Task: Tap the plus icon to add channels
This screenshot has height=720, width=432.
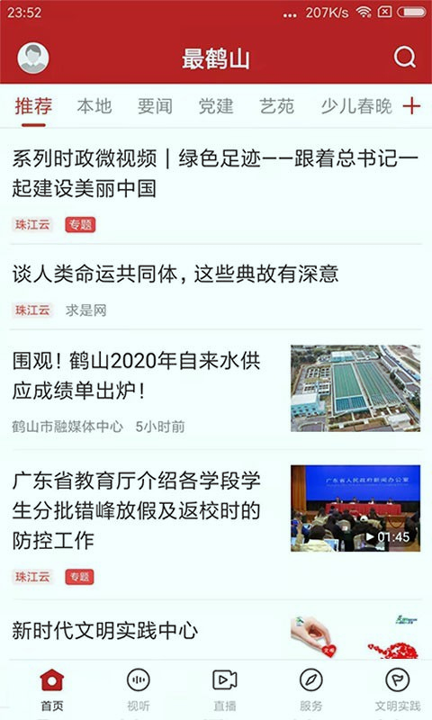Action: click(x=412, y=106)
